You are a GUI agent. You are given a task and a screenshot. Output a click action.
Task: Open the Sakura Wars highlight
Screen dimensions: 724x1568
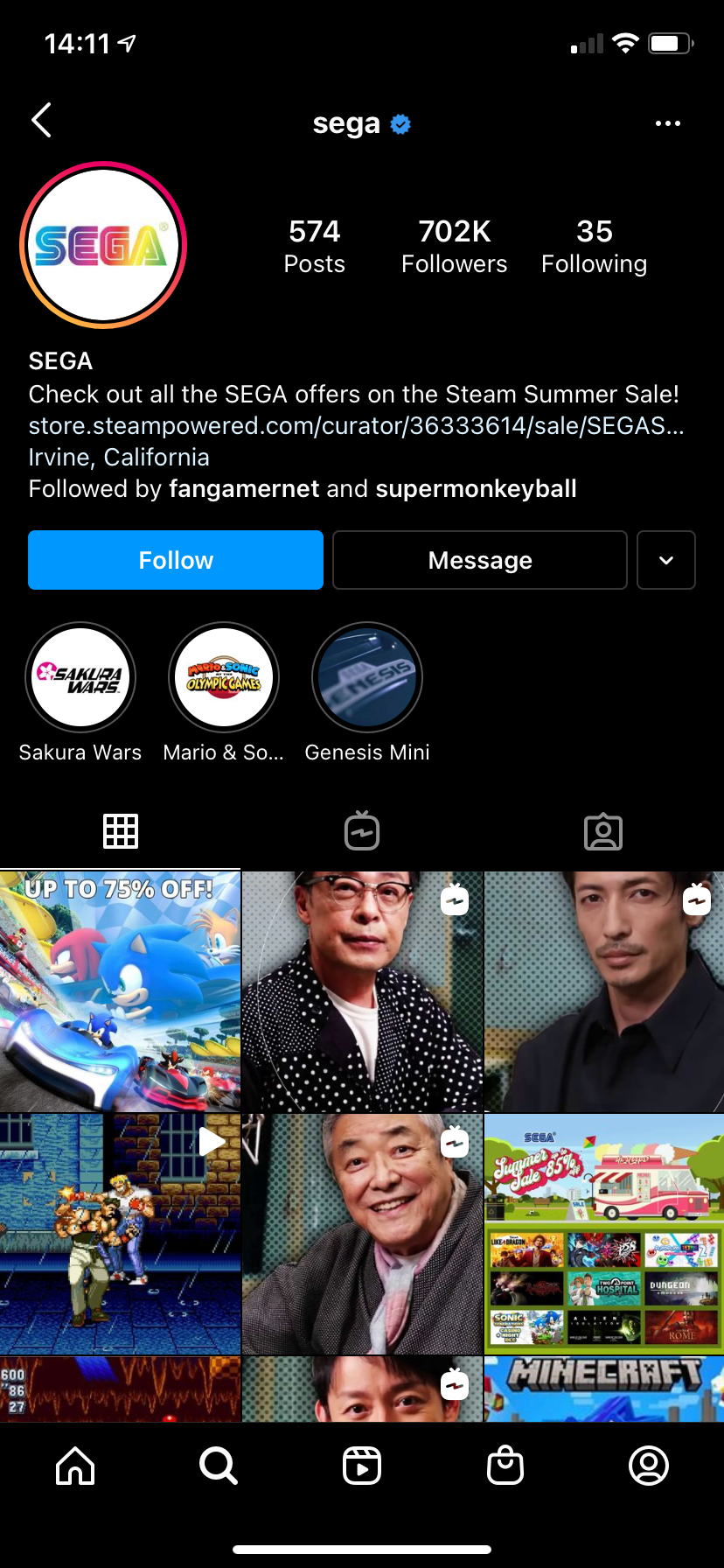point(80,677)
